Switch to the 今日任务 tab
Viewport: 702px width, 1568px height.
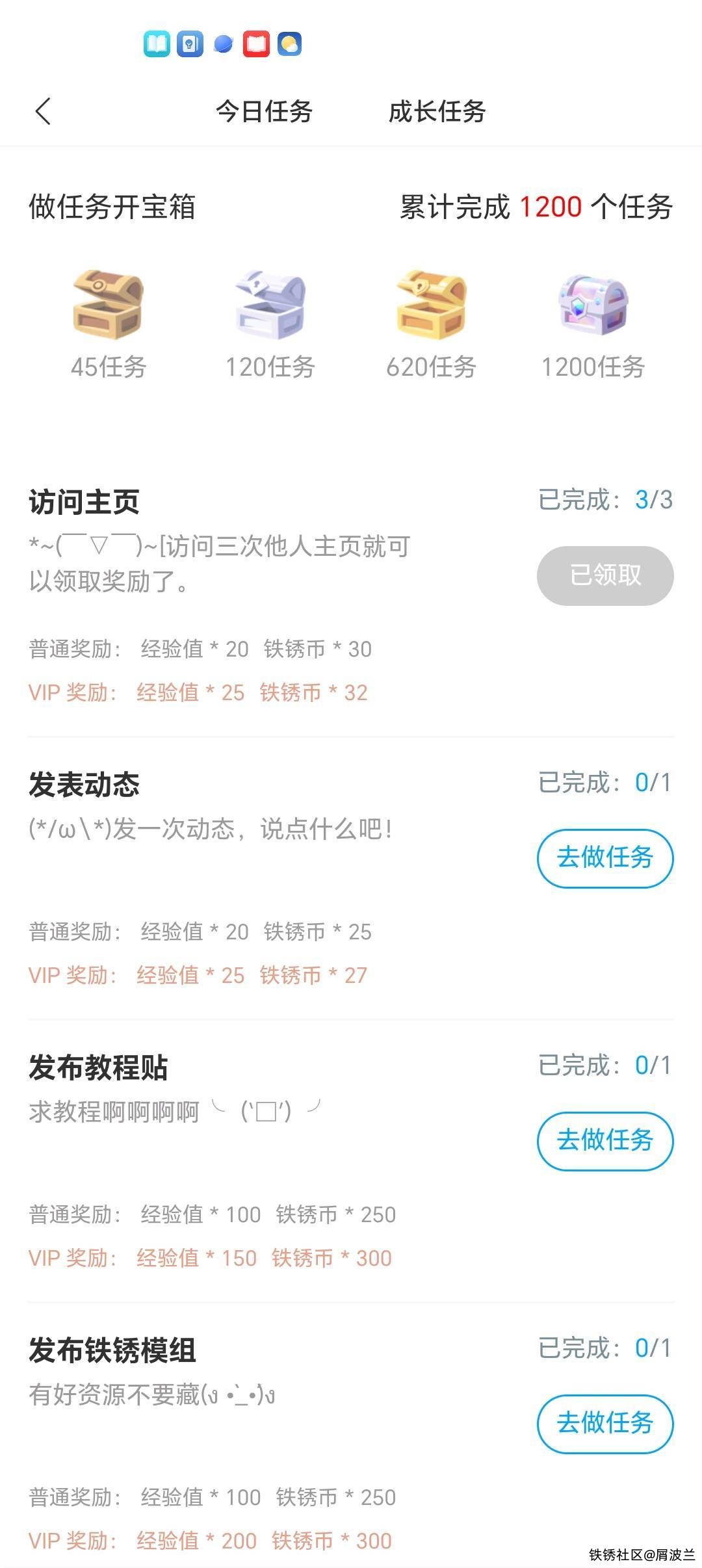[264, 111]
